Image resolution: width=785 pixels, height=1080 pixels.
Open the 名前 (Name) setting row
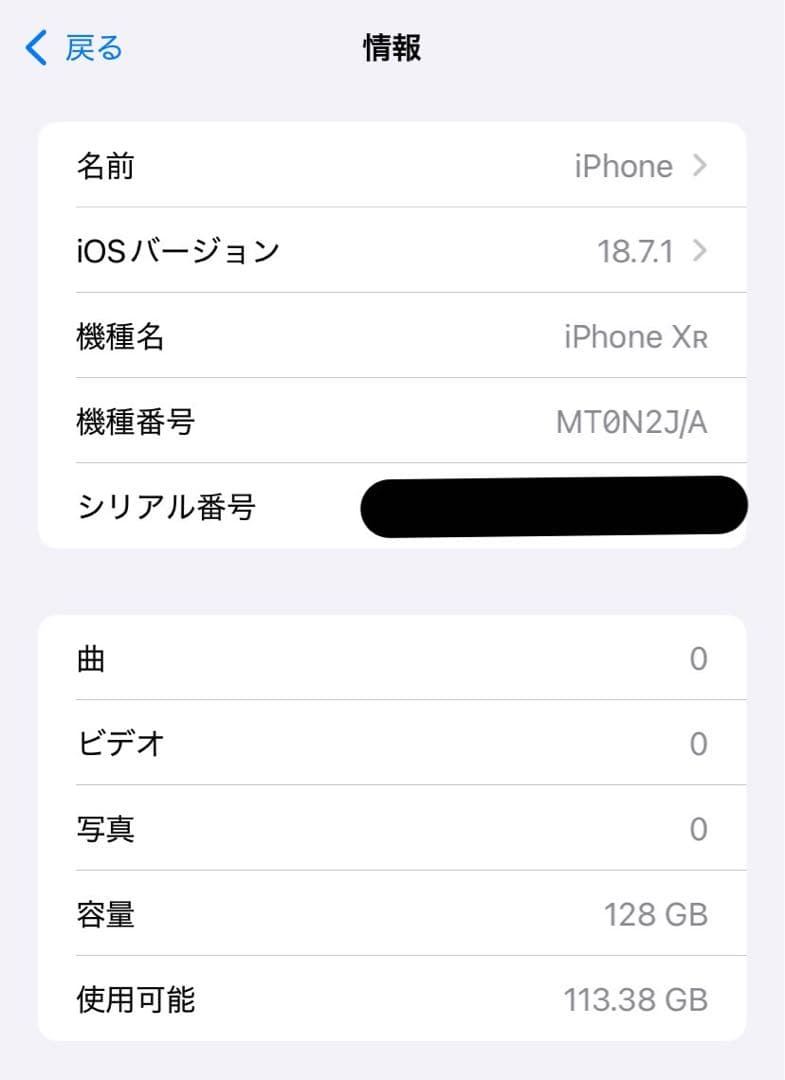tap(392, 166)
